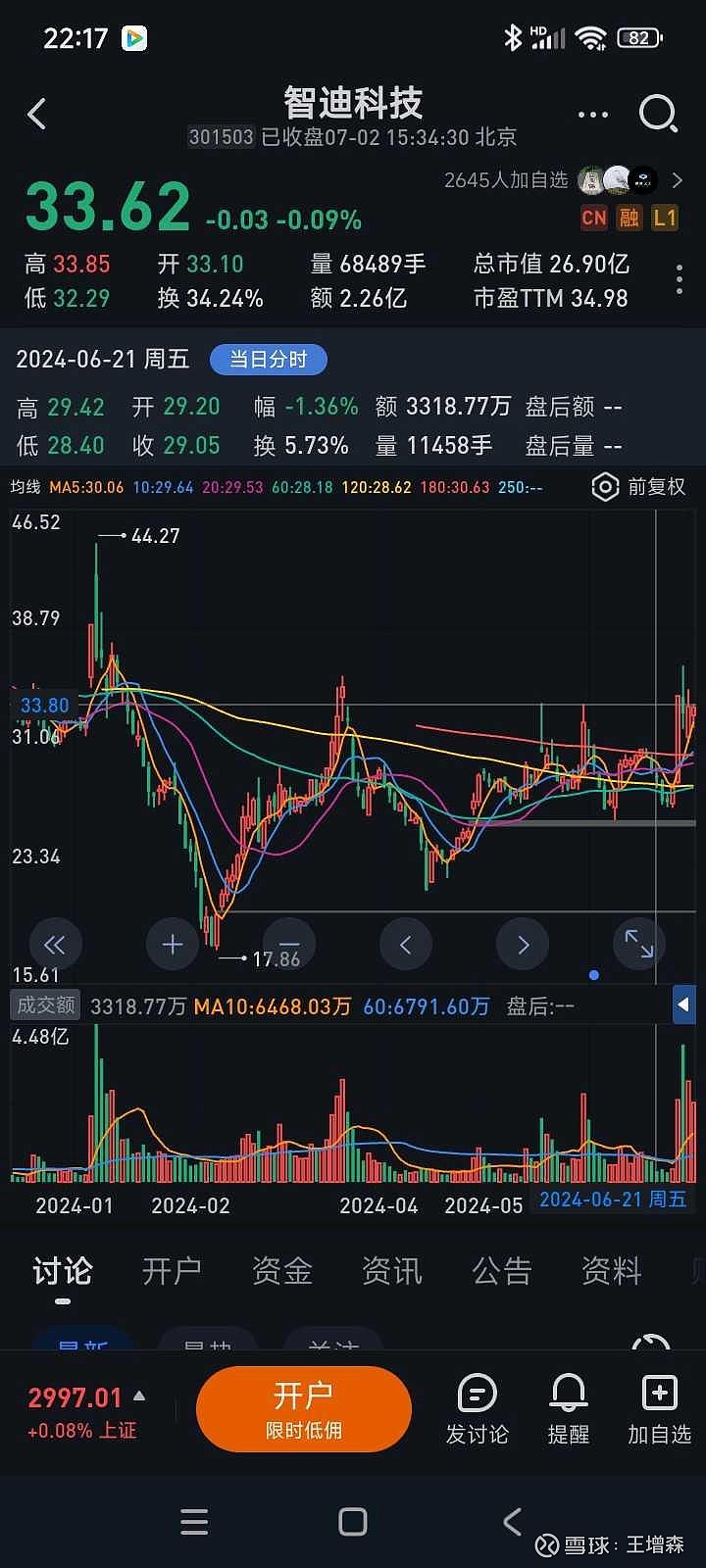The width and height of the screenshot is (706, 1568).
Task: Set a price alert via 提醒
Action: pos(569,1409)
